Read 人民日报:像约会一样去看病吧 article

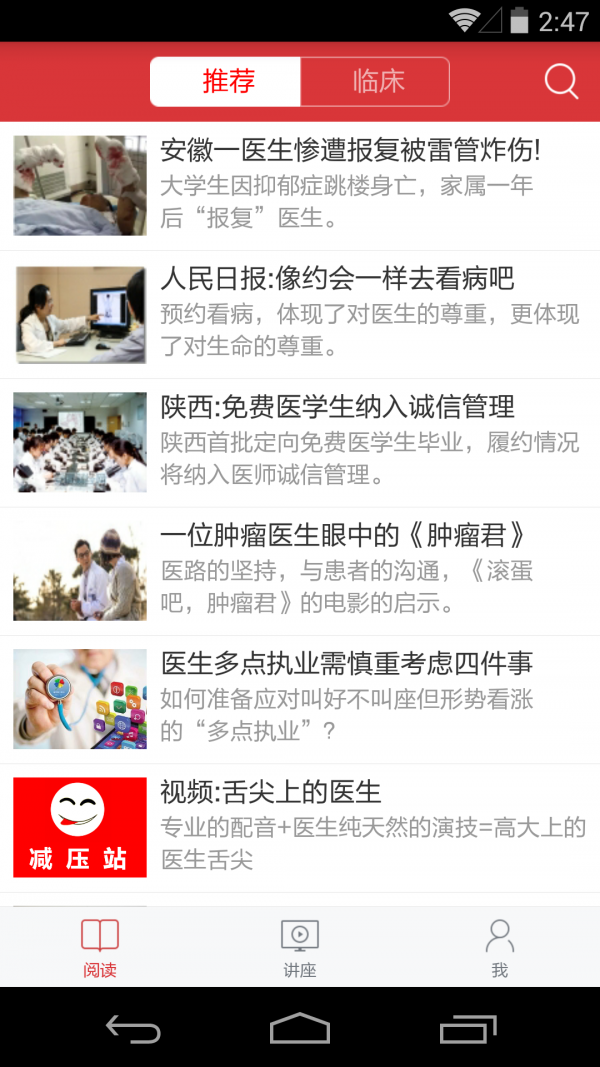(337, 279)
